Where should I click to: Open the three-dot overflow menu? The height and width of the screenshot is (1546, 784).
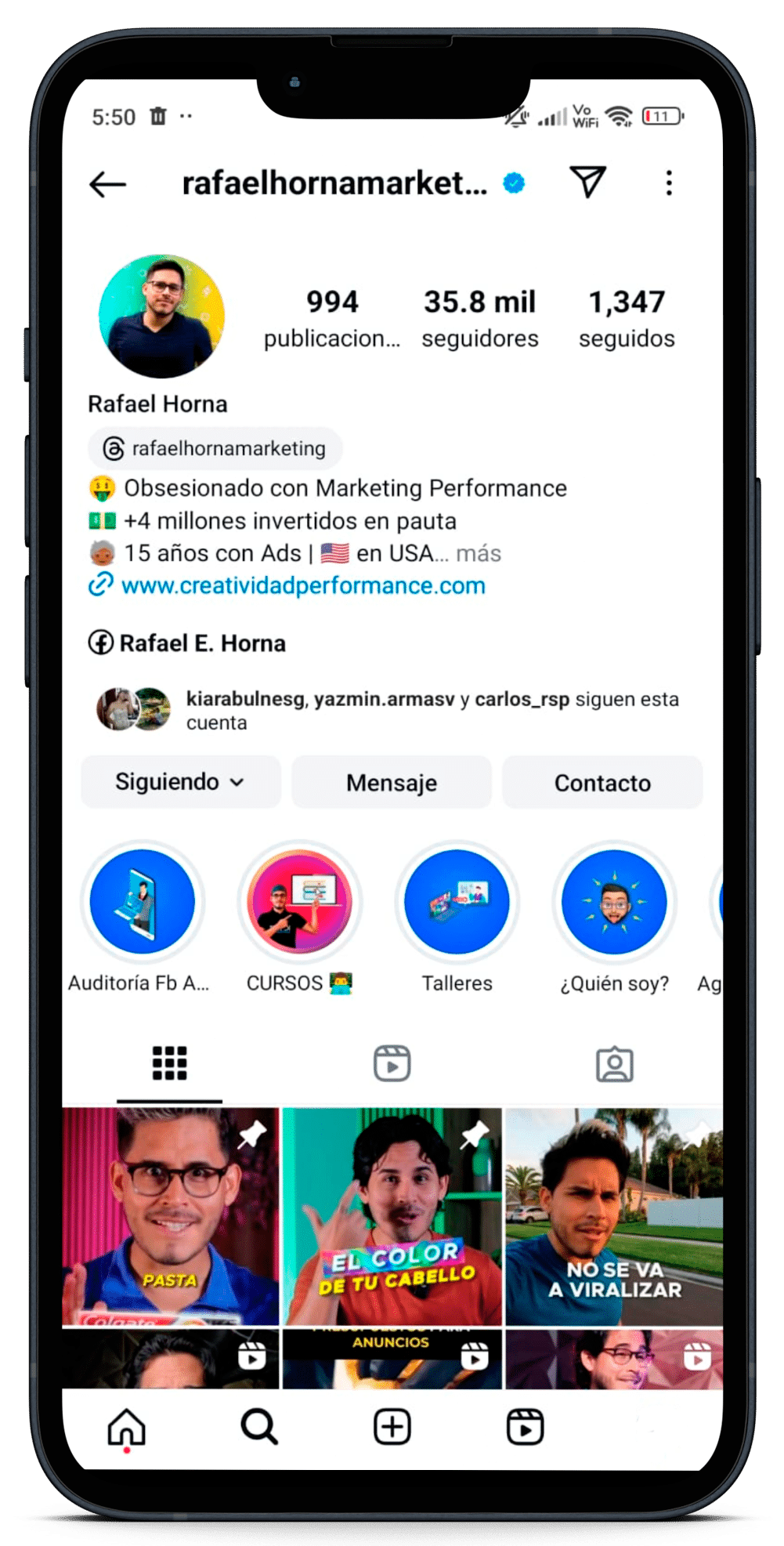tap(668, 183)
